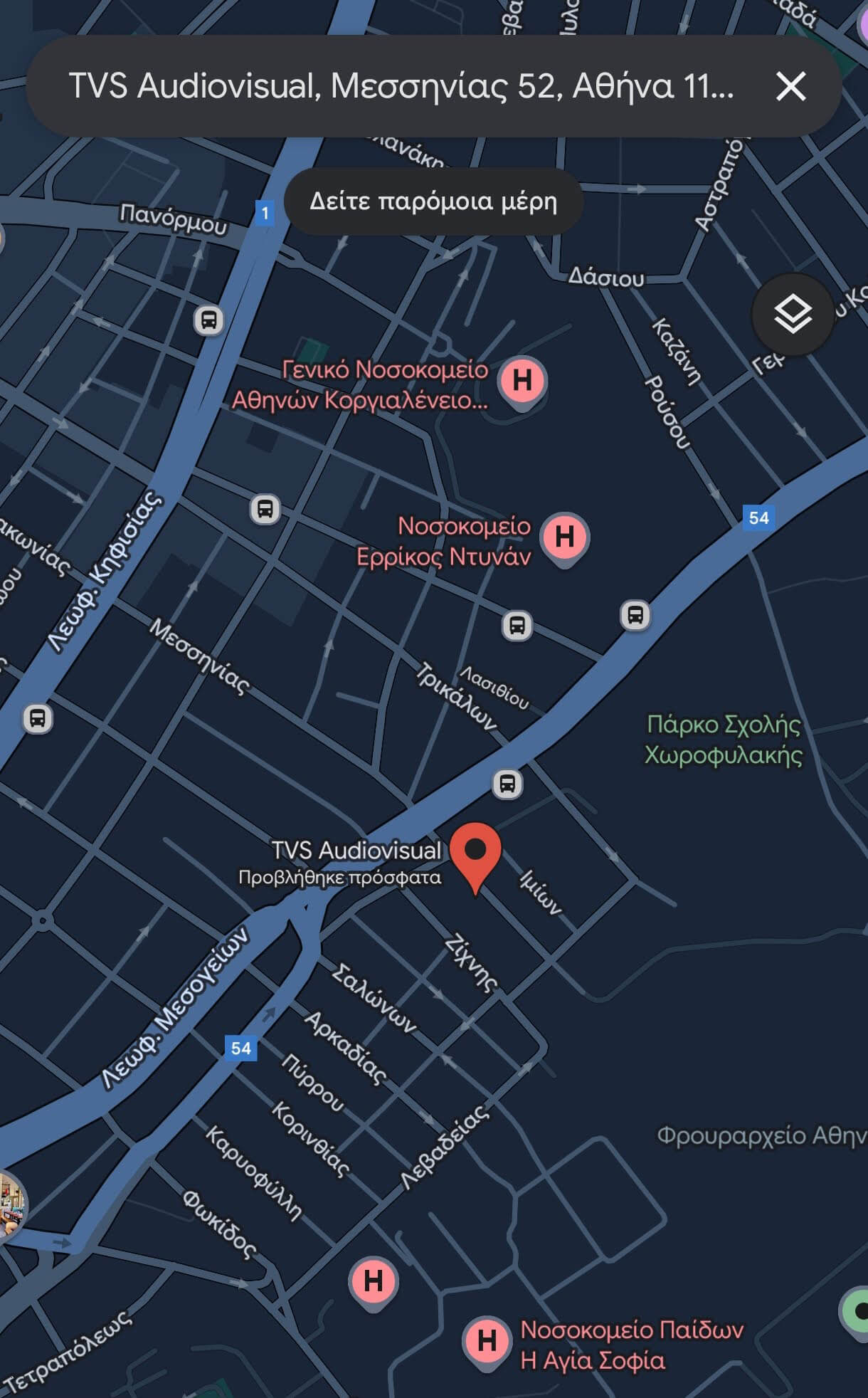This screenshot has width=868, height=1398.
Task: Tap the Δείτε παρόμοια μέρη chip
Action: click(433, 201)
